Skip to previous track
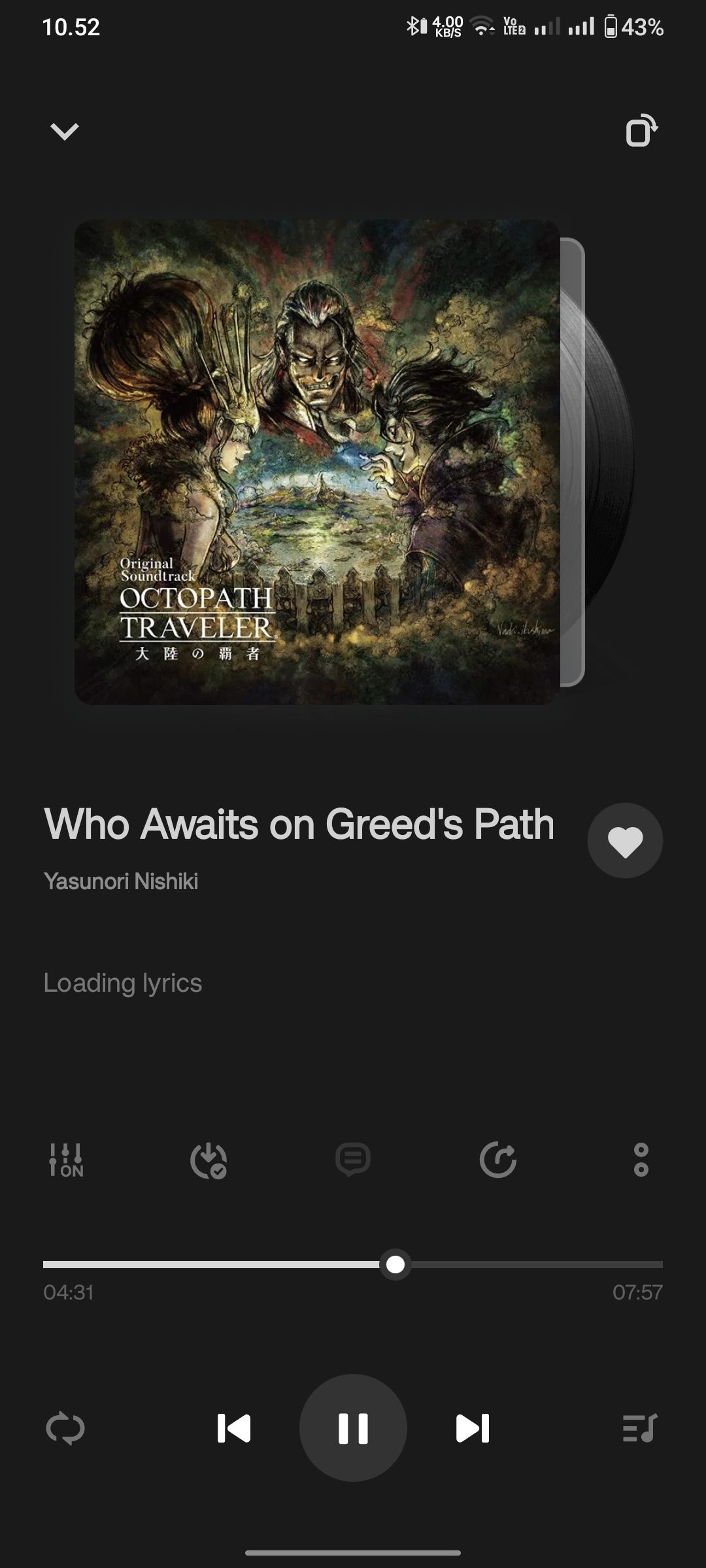The image size is (706, 1568). coord(234,1428)
